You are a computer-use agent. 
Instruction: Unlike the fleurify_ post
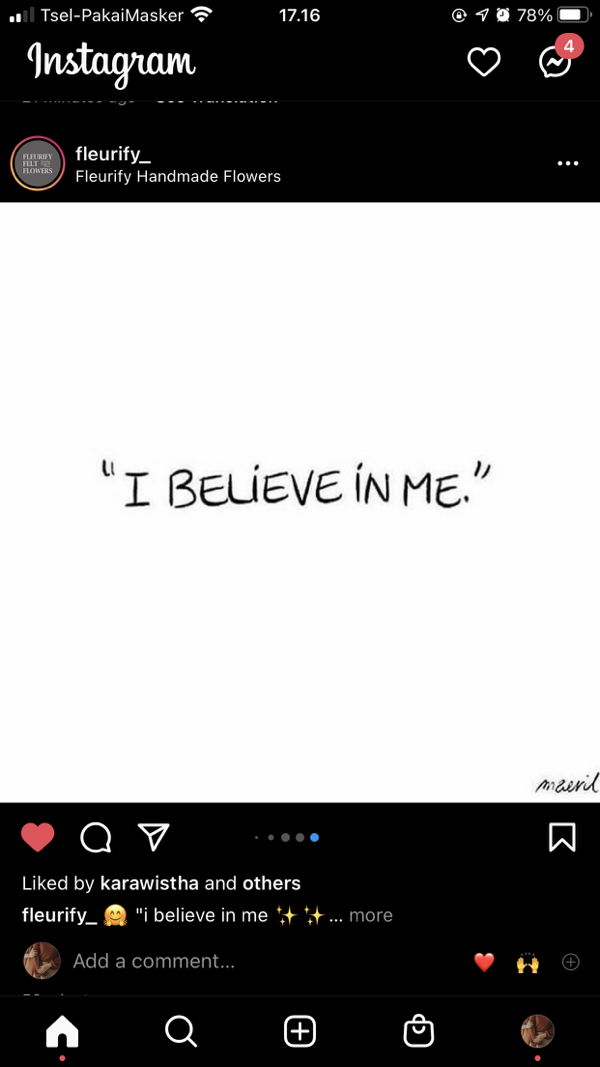coord(38,837)
